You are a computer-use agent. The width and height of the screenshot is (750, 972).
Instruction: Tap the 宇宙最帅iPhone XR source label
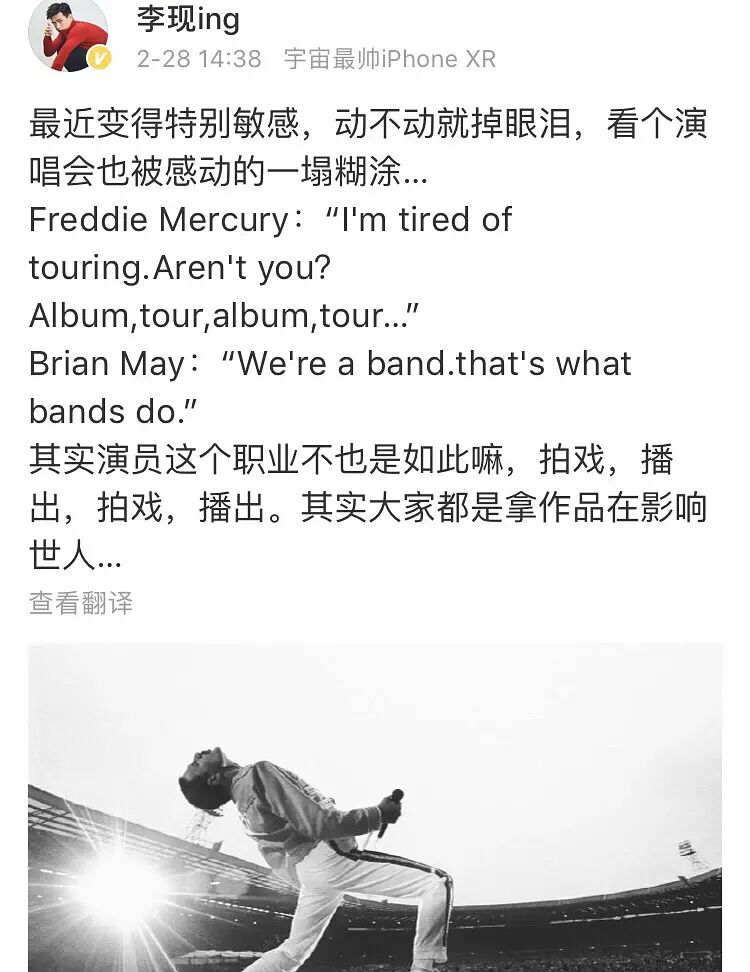coord(389,59)
